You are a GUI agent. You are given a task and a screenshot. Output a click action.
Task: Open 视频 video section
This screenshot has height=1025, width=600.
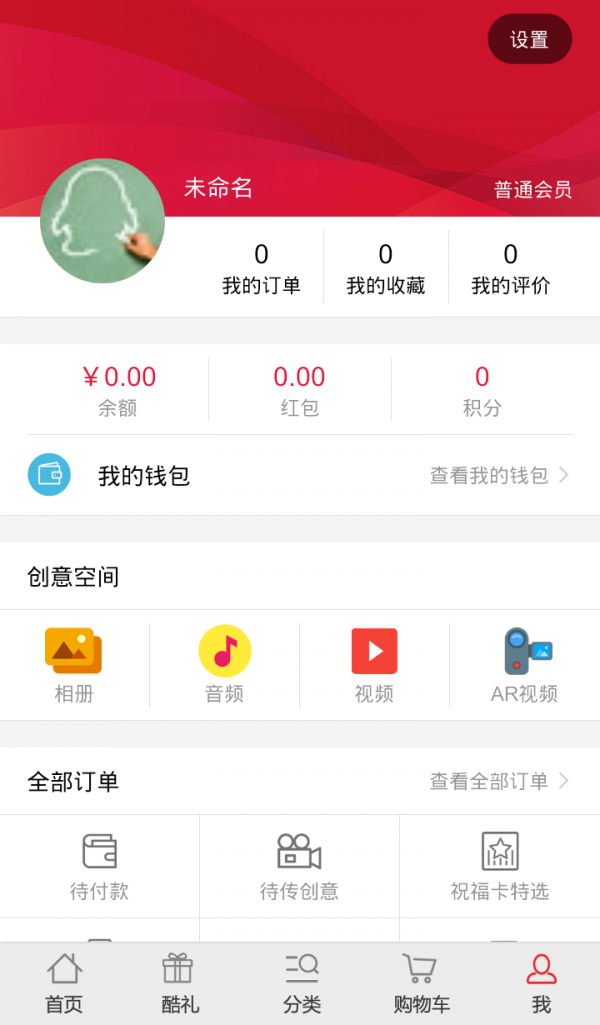[374, 665]
